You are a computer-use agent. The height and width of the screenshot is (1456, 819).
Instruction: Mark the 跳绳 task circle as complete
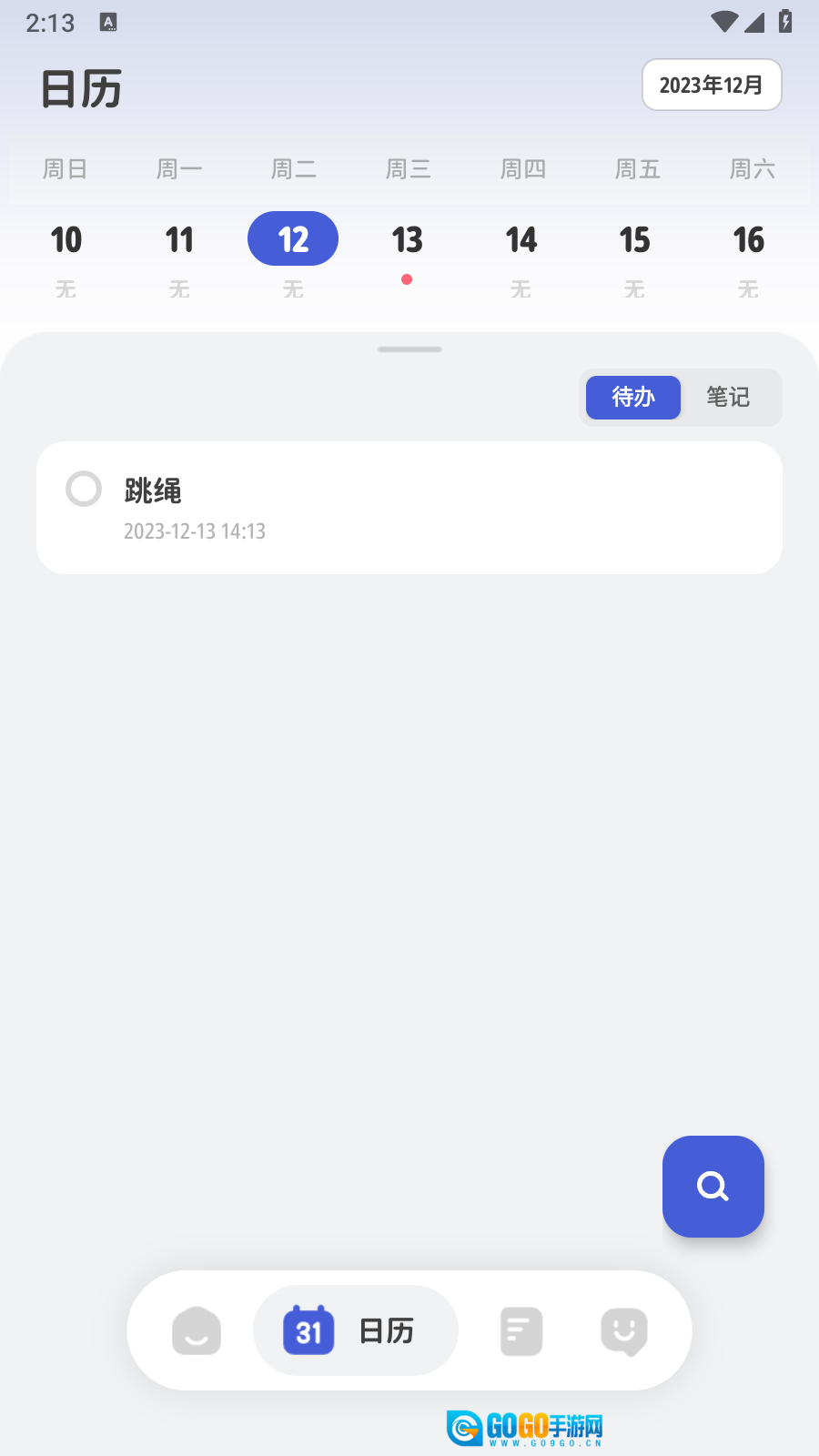click(x=83, y=489)
